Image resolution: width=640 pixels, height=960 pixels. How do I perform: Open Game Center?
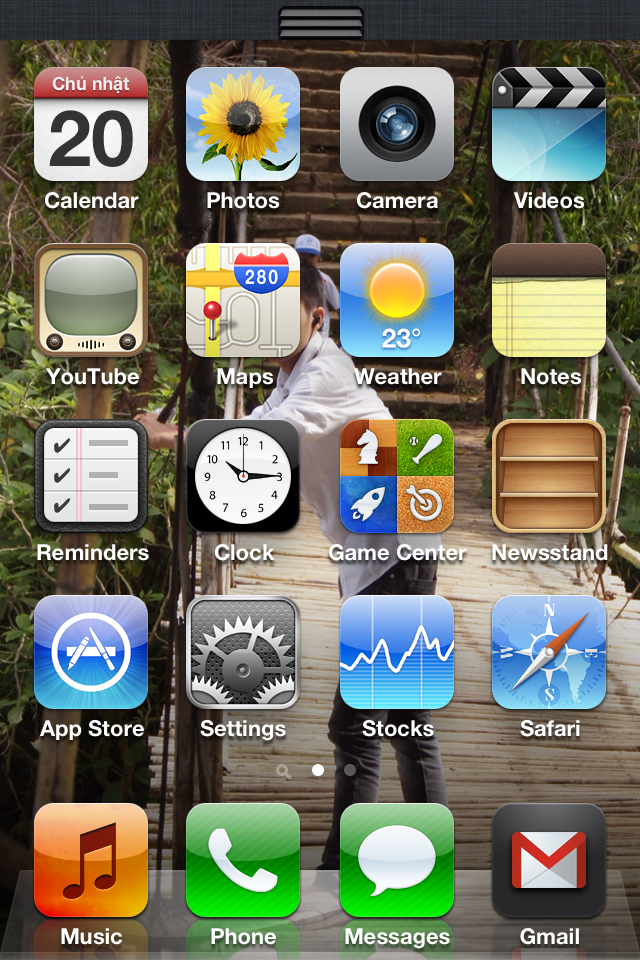pyautogui.click(x=397, y=476)
